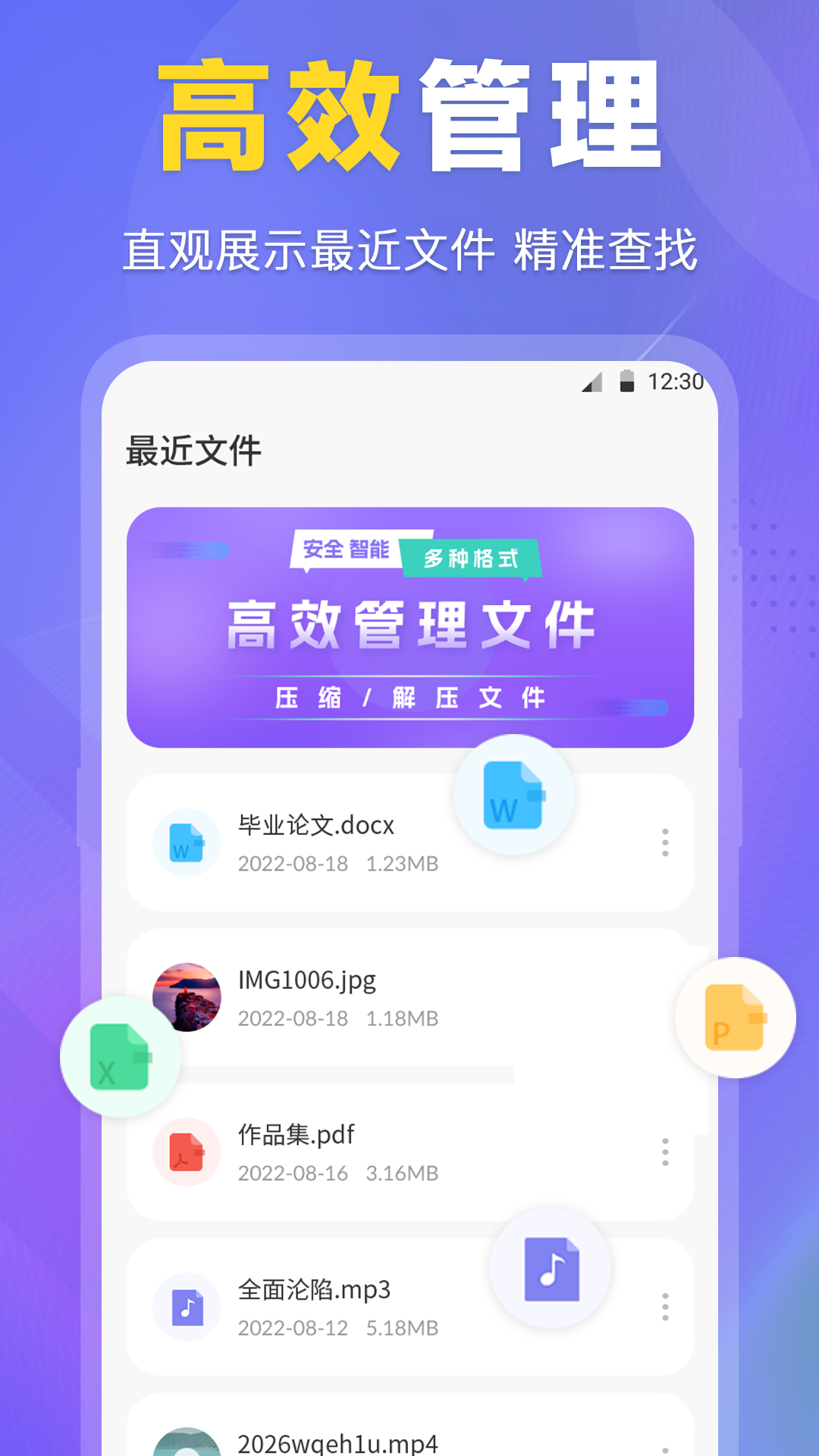Tap the signal strength icon in the status bar
This screenshot has width=819, height=1456.
tap(592, 383)
